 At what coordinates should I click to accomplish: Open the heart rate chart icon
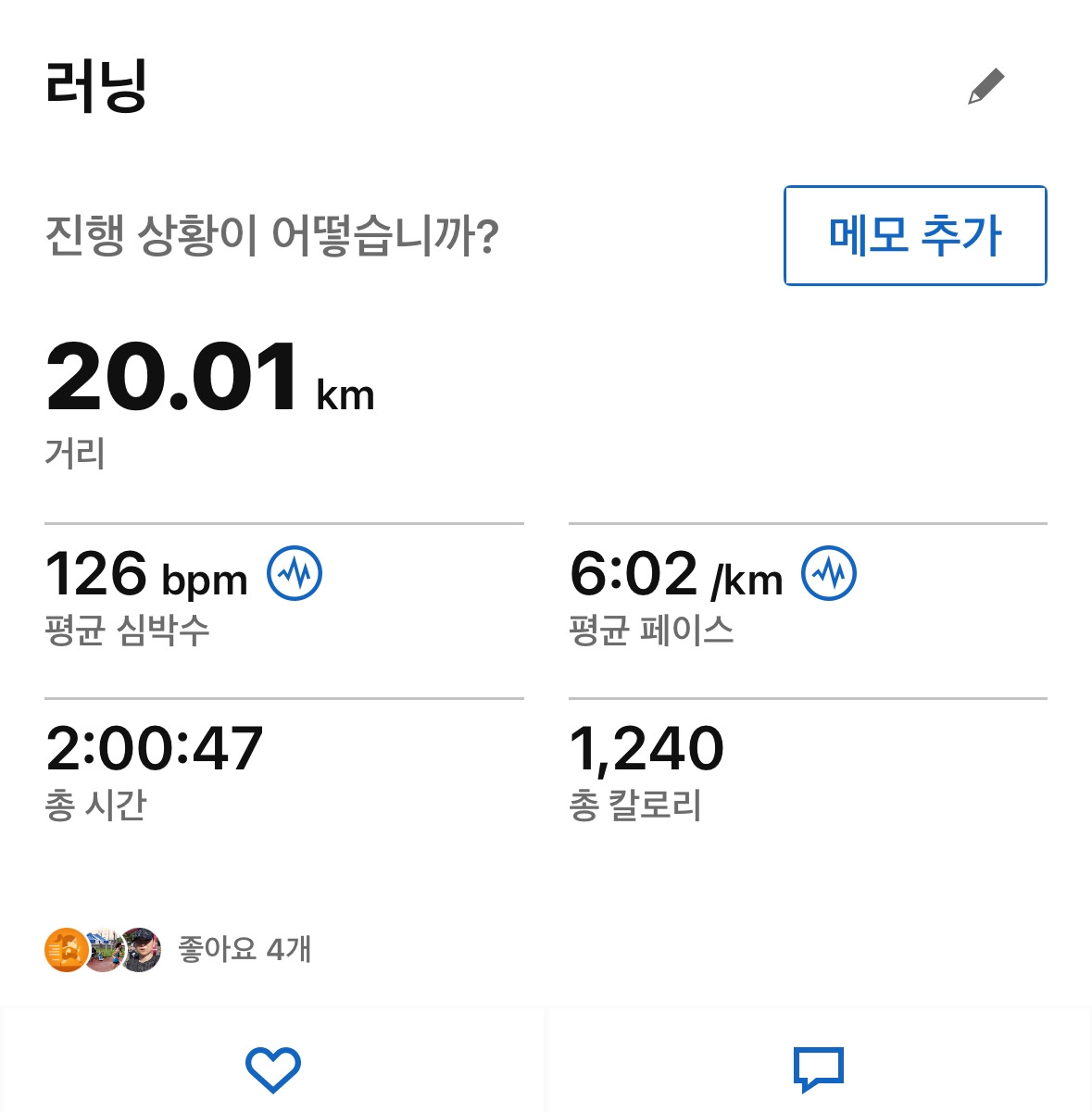click(x=295, y=573)
